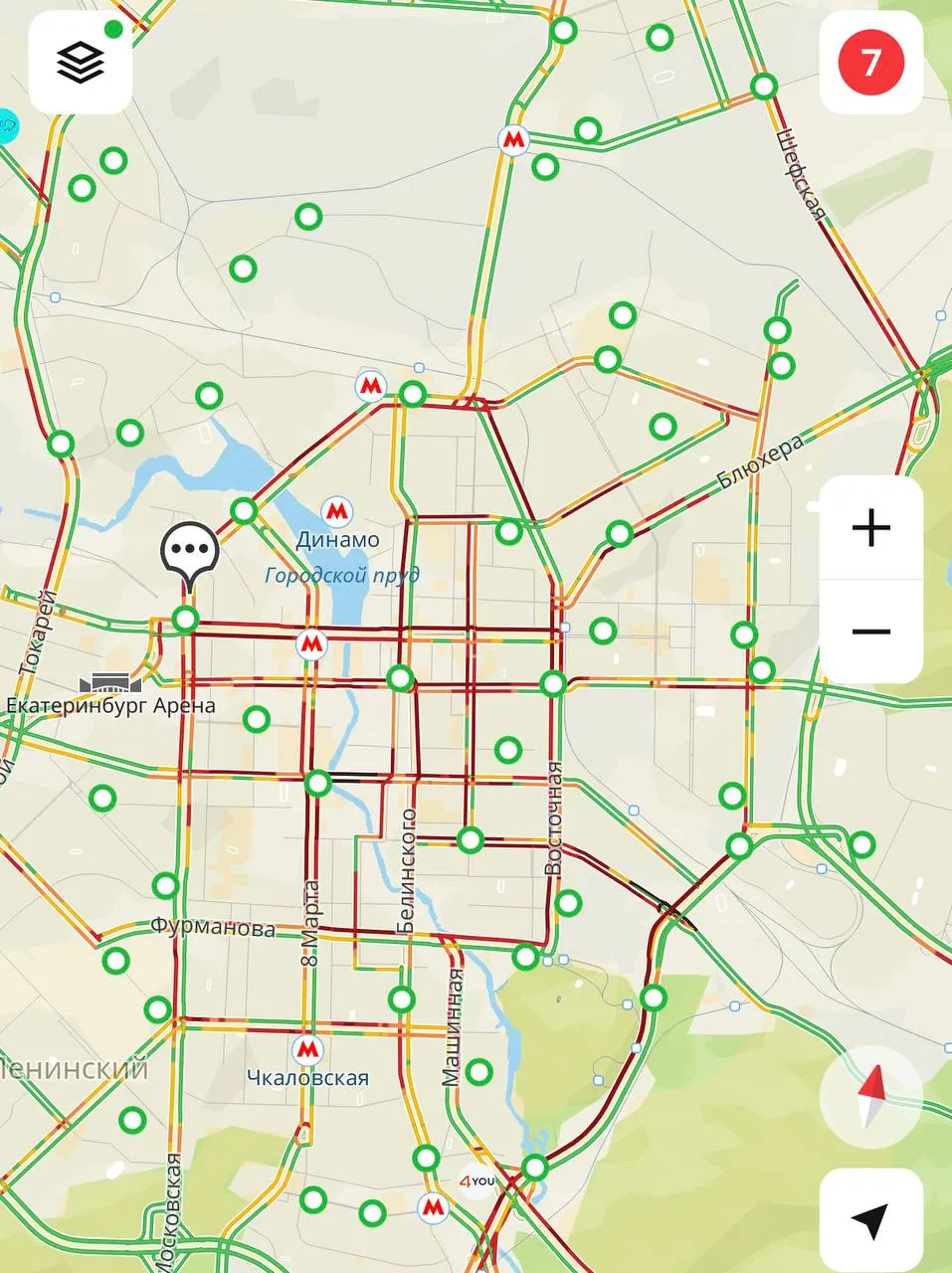952x1273 pixels.
Task: Open the map layers menu
Action: pyautogui.click(x=81, y=63)
